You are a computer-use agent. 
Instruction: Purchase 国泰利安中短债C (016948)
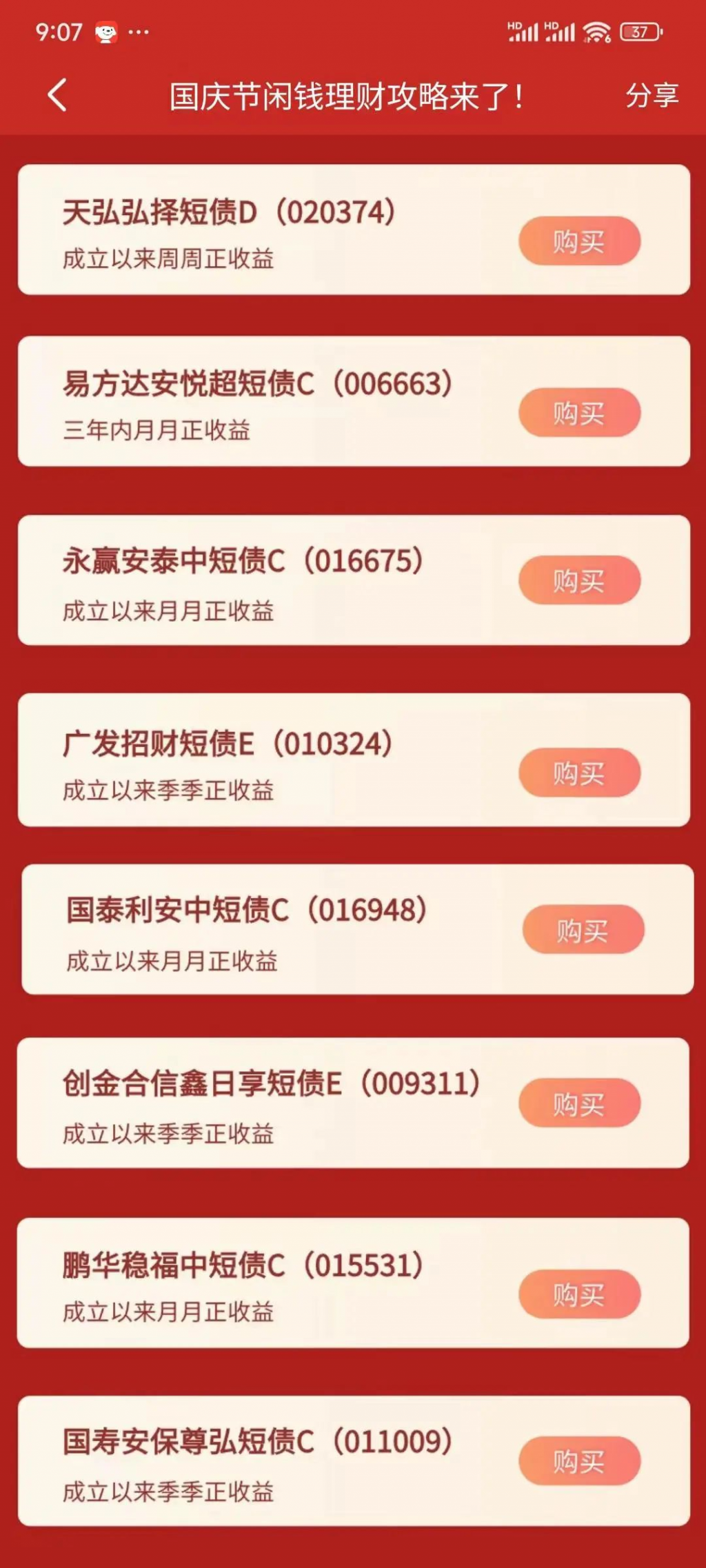click(583, 930)
